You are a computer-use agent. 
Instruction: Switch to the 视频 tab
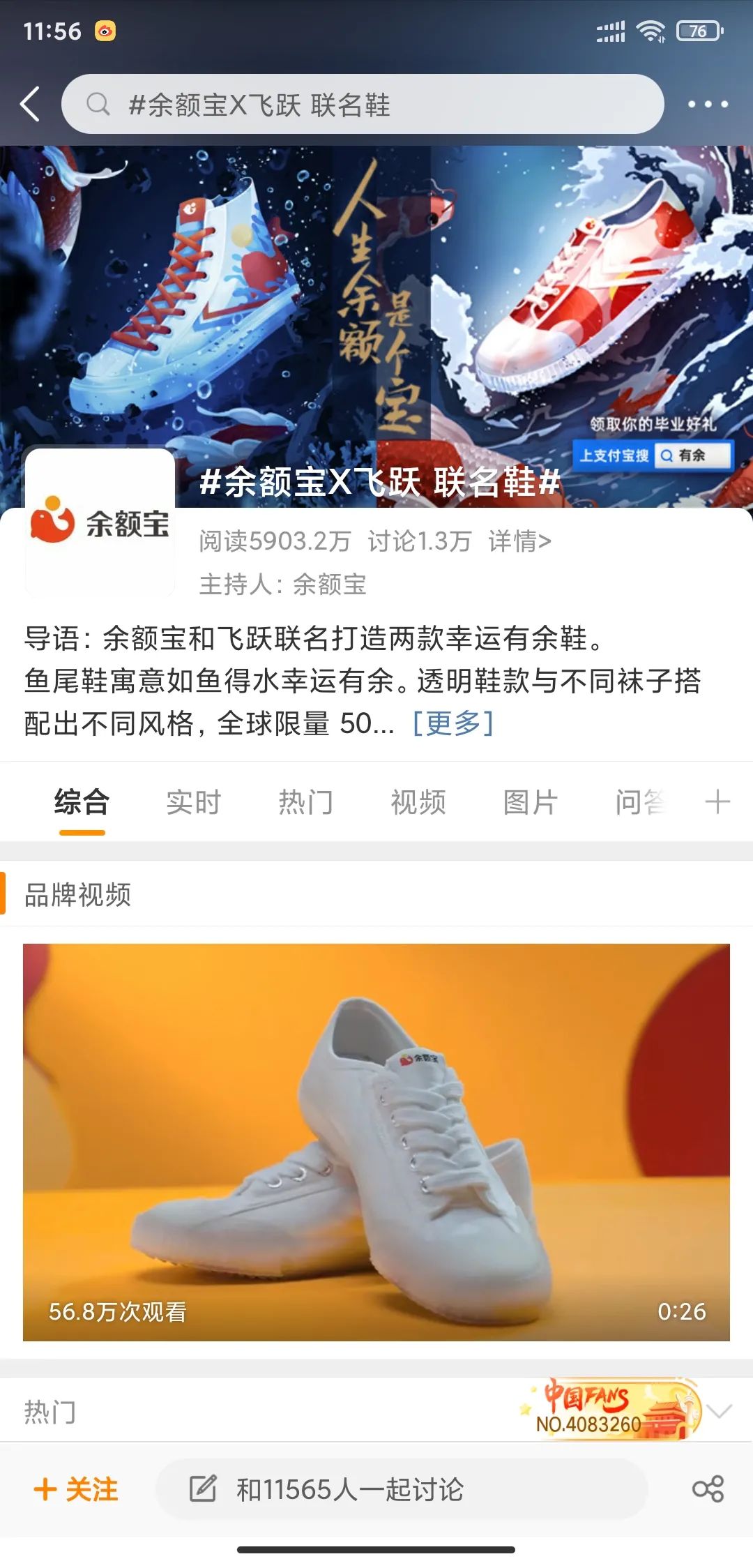tap(418, 802)
